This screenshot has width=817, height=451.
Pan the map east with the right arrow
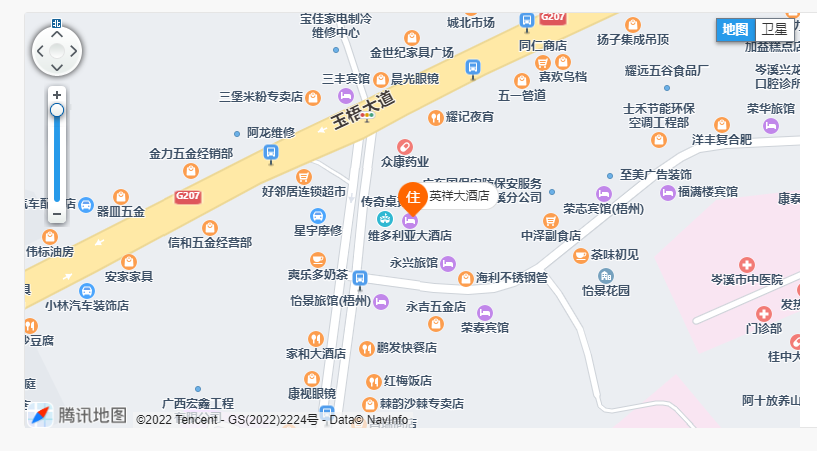coord(74,50)
